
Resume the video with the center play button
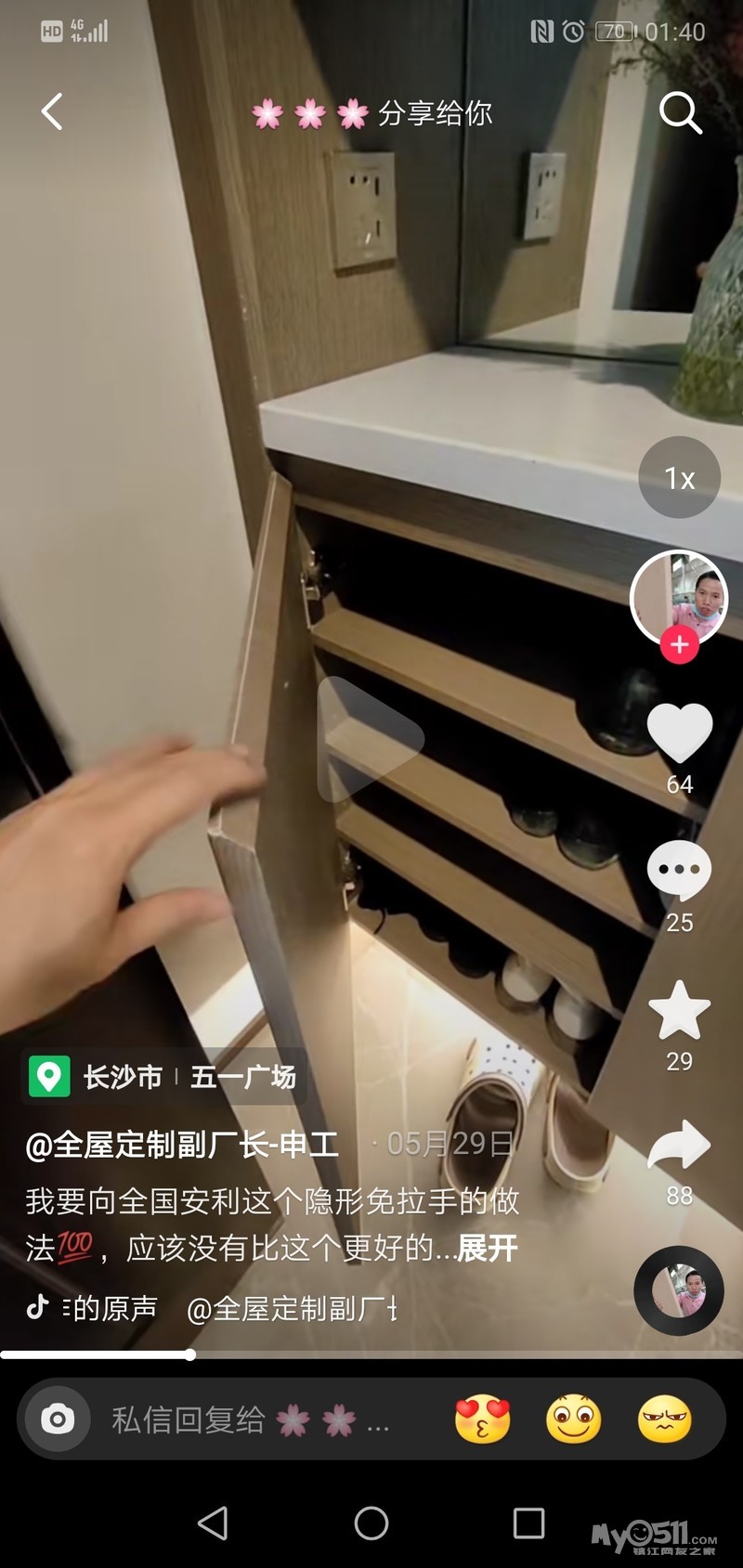coord(369,739)
